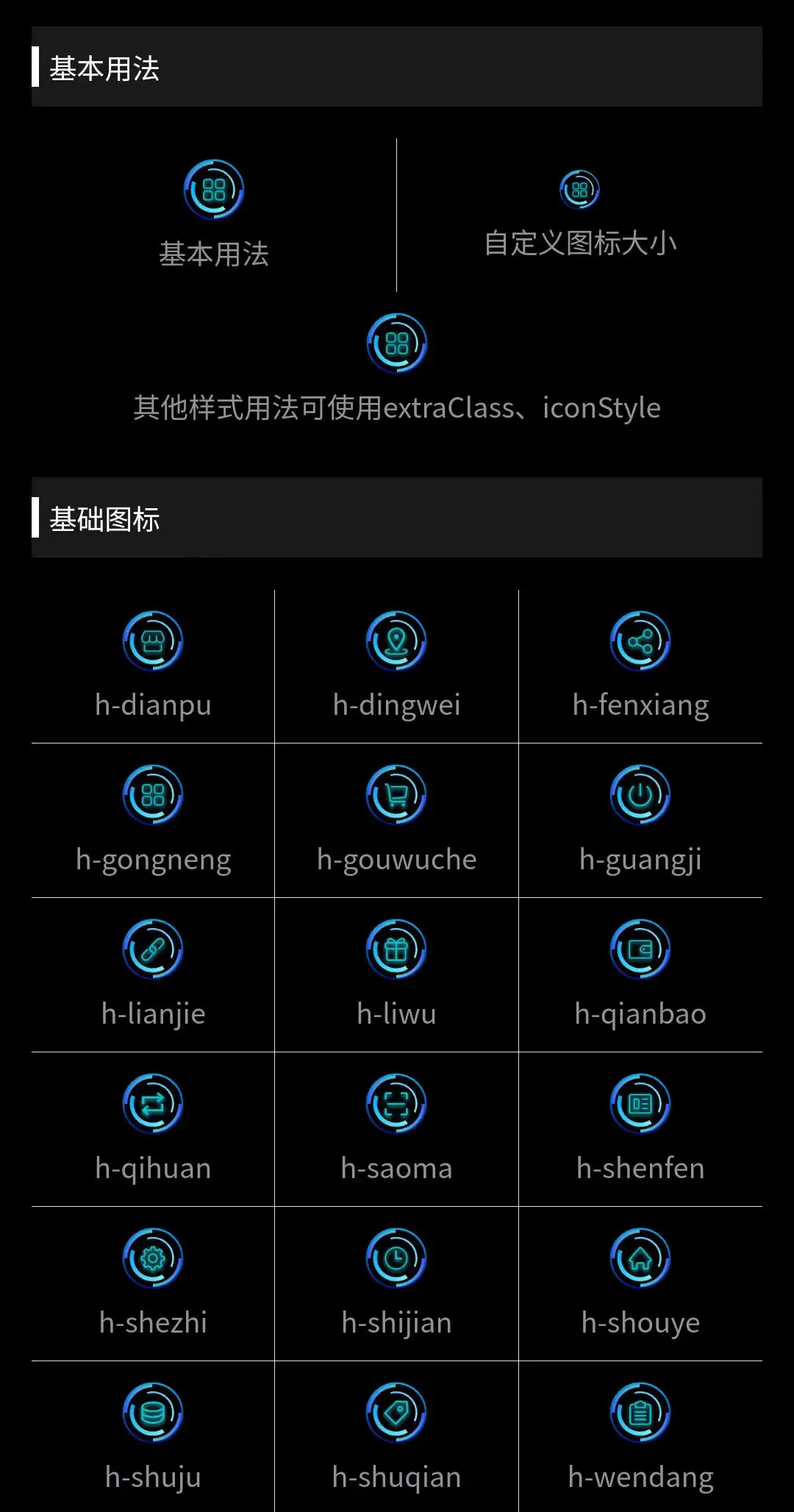Tap the h-shenfen identity icon tile
Screen dimensions: 794x1512
(640, 1129)
